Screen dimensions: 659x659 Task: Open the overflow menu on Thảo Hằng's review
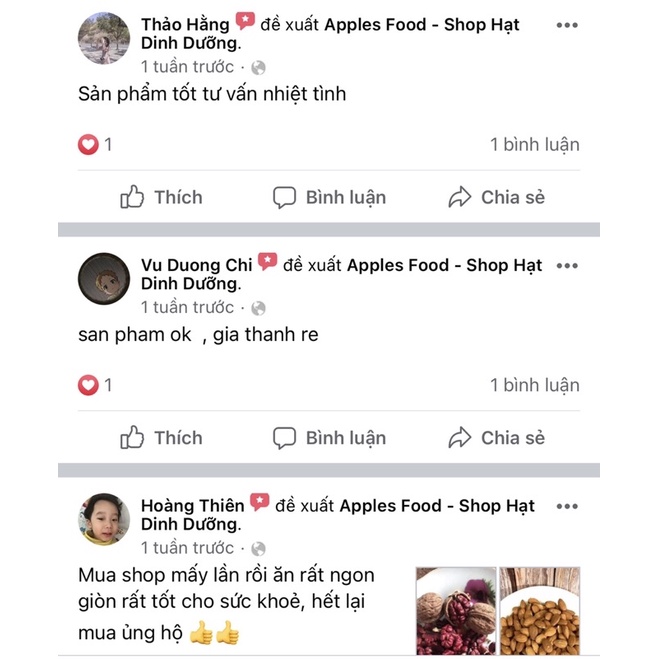coord(567,25)
